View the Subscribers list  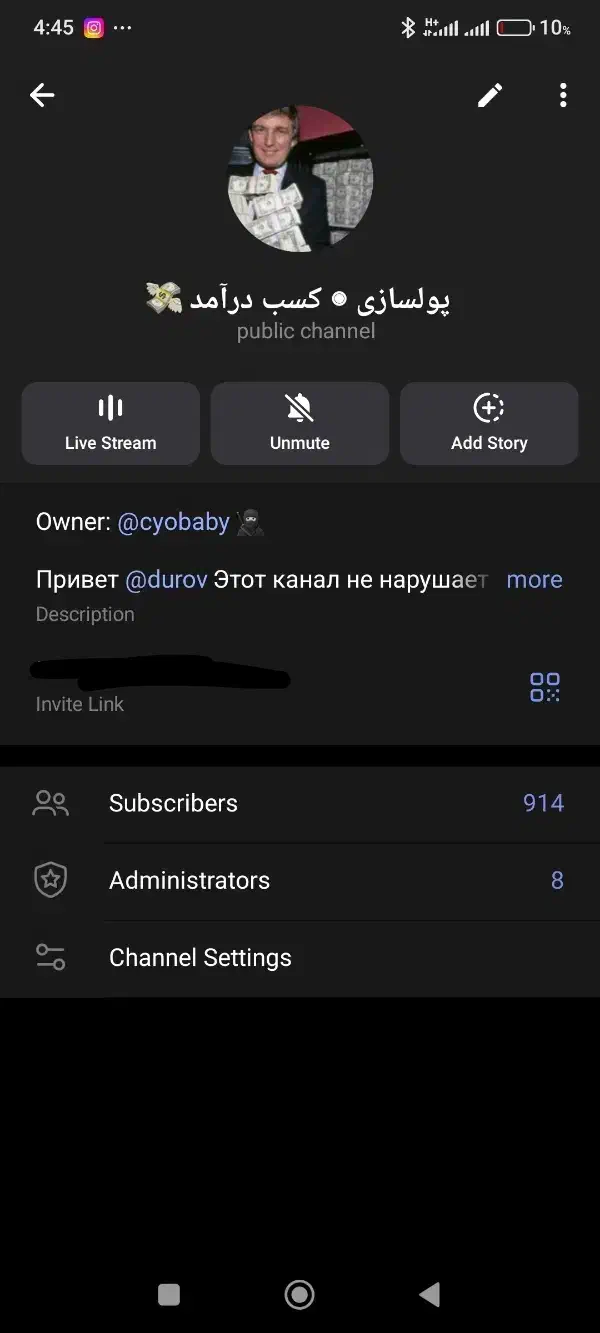(300, 803)
